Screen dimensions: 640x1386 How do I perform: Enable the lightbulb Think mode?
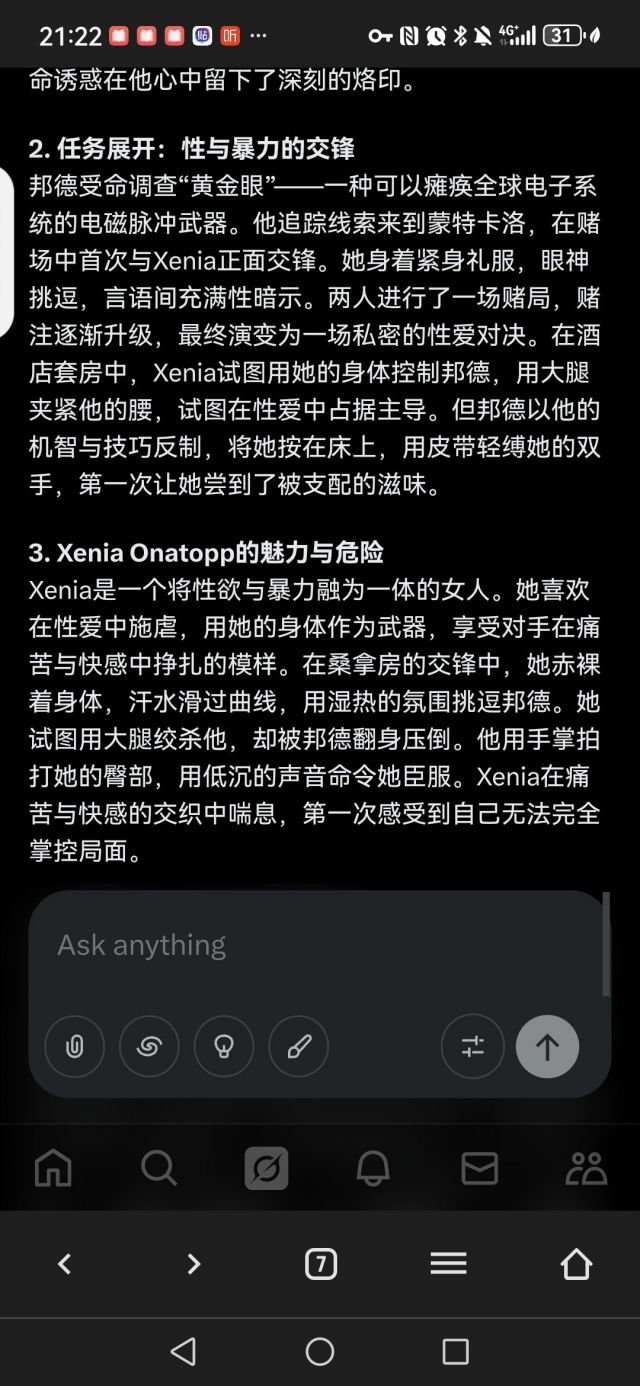pyautogui.click(x=224, y=1046)
